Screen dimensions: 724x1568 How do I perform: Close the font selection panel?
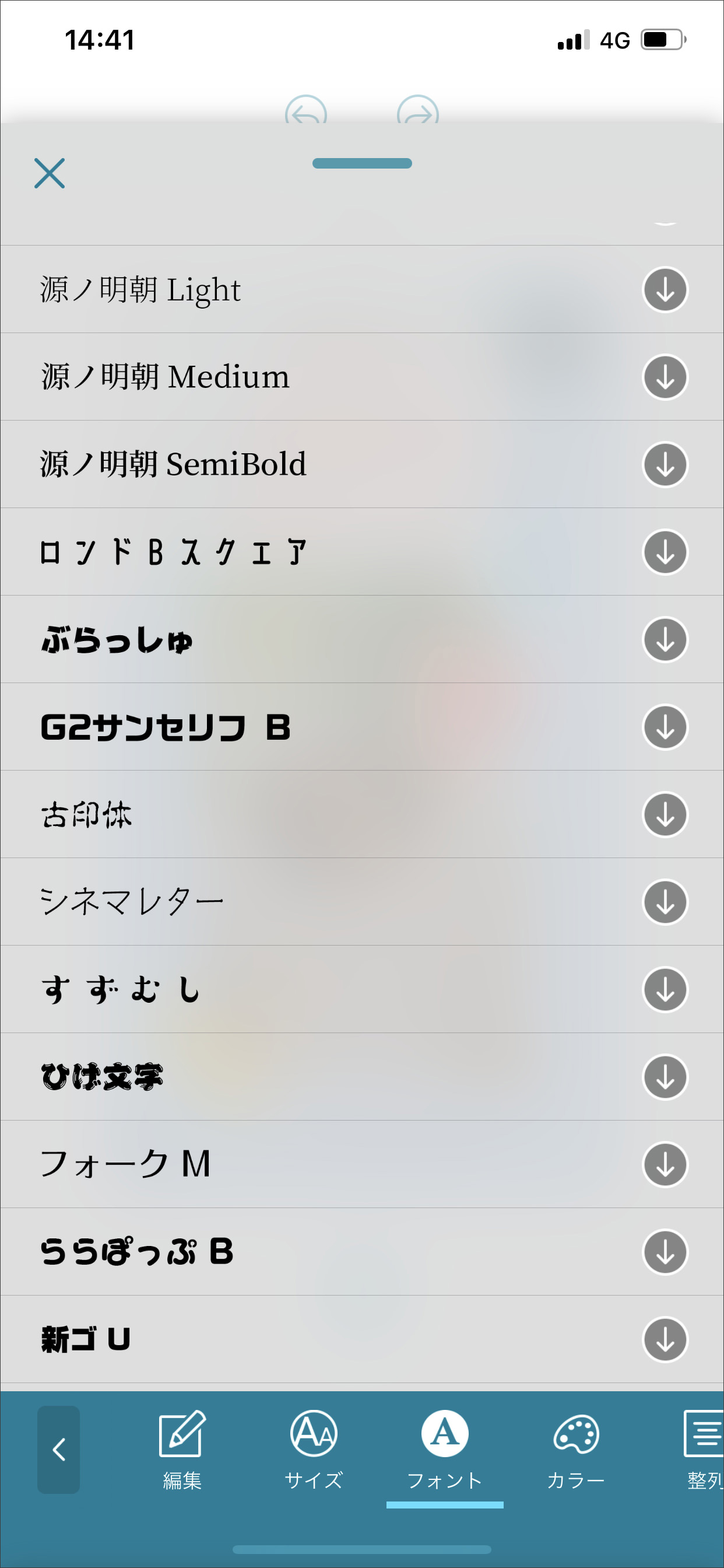(x=50, y=173)
